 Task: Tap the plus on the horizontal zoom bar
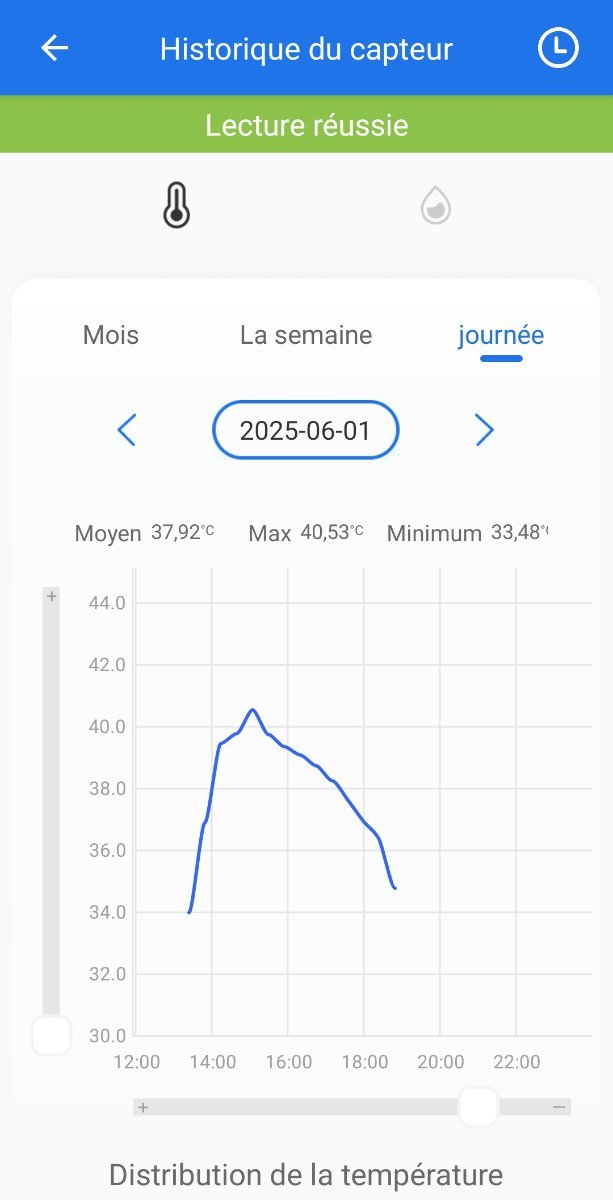click(x=143, y=1107)
